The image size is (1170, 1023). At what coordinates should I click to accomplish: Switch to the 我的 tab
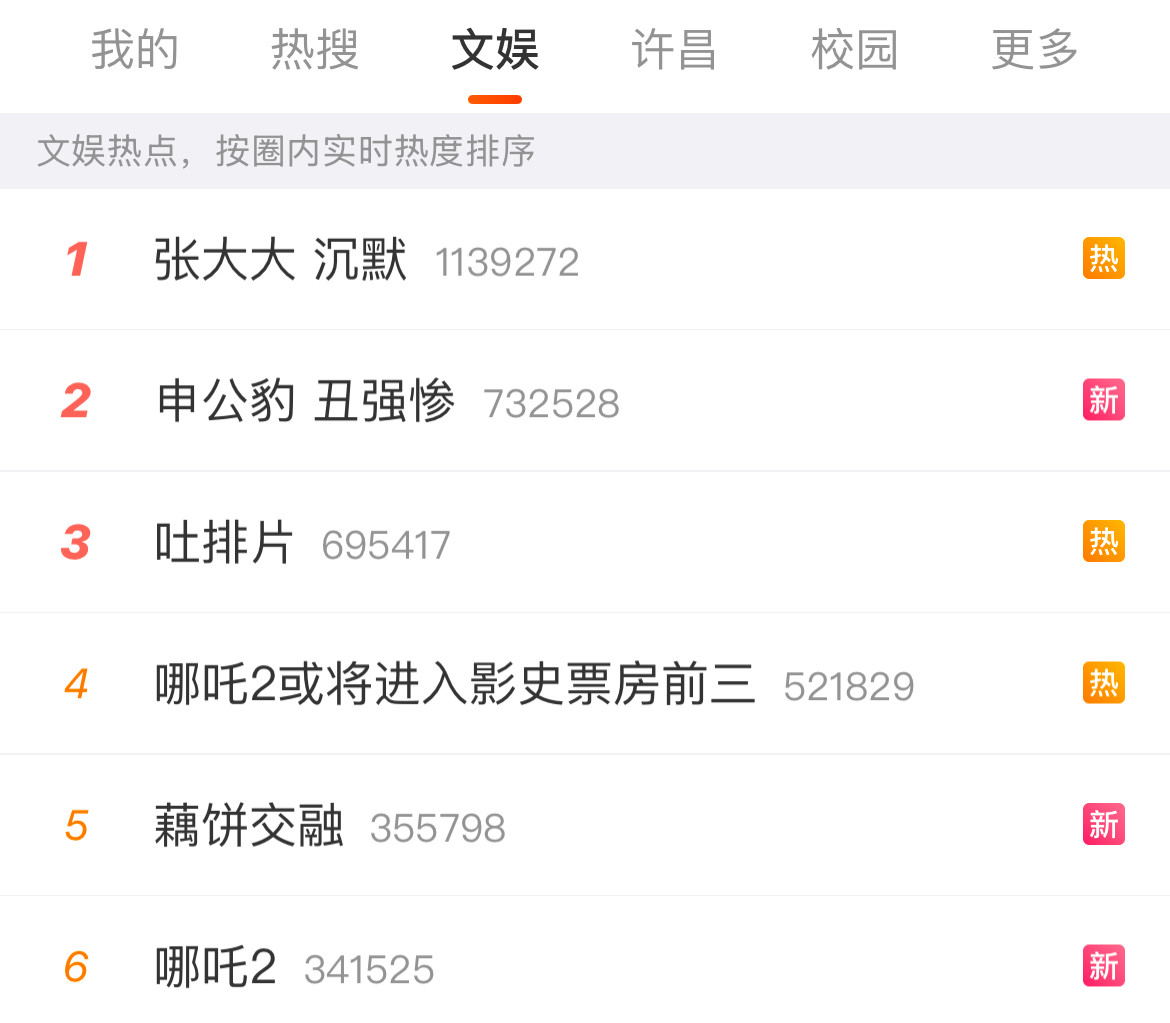point(135,50)
